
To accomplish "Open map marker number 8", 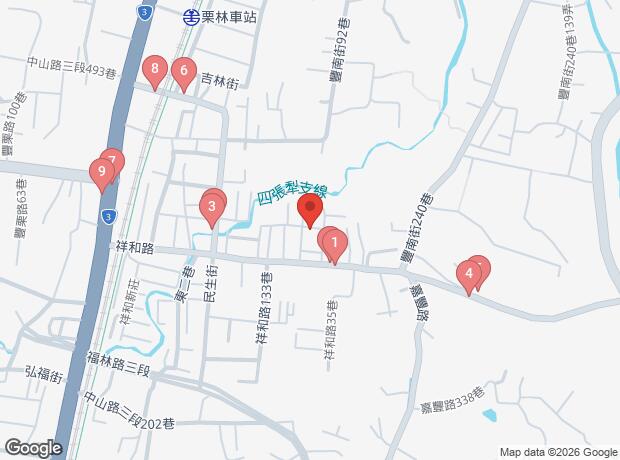I will tap(153, 70).
